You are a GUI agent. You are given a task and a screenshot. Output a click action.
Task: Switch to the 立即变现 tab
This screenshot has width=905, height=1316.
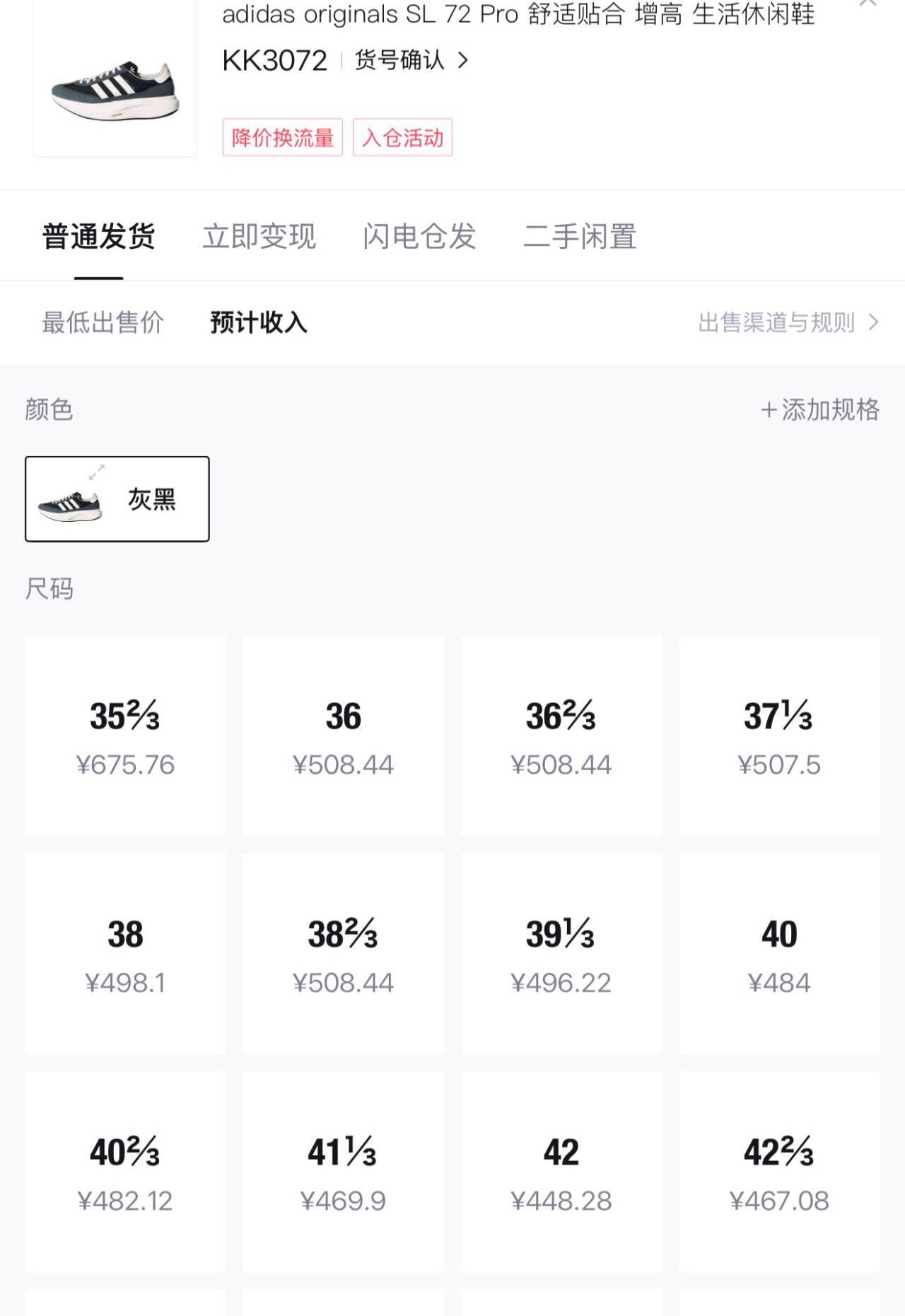pyautogui.click(x=260, y=235)
